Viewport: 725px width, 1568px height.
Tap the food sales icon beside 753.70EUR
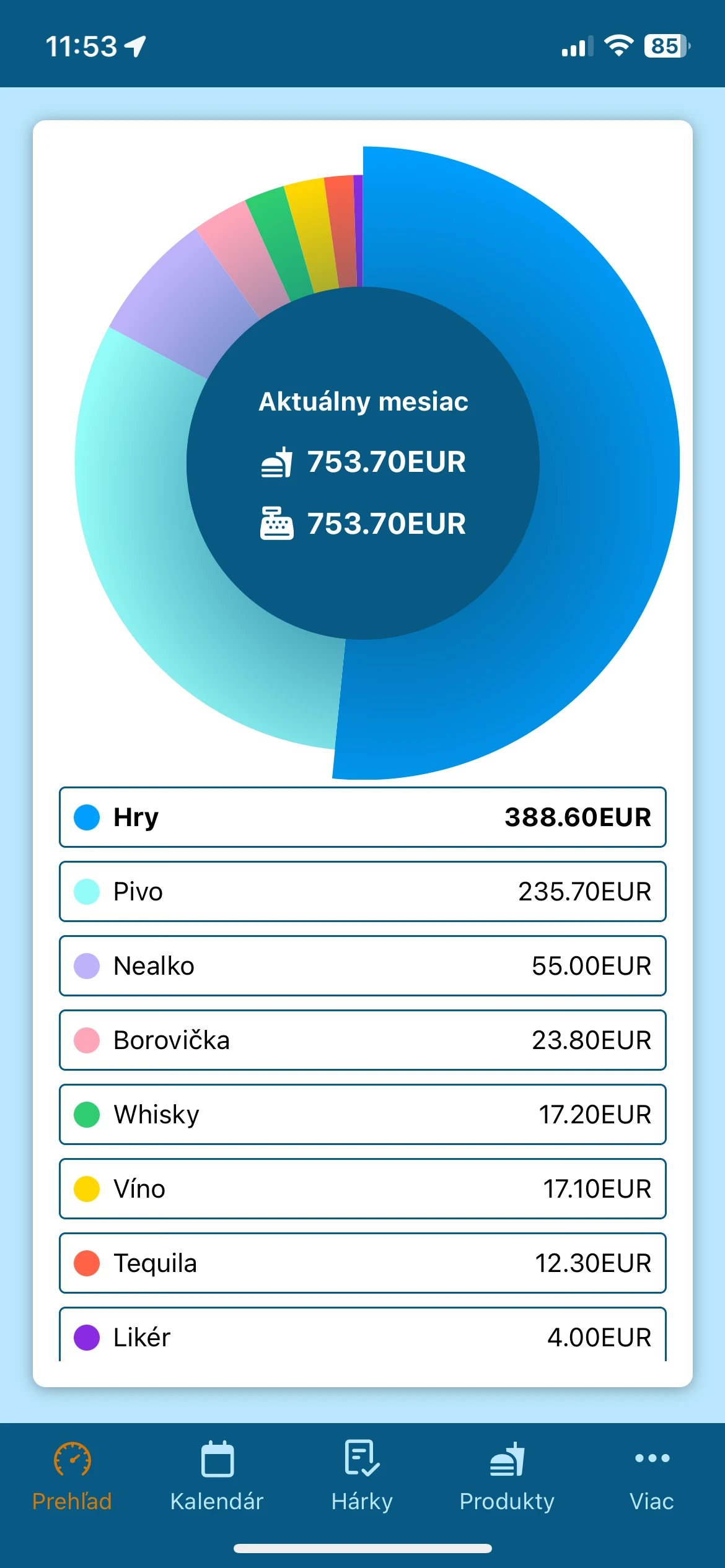click(278, 463)
